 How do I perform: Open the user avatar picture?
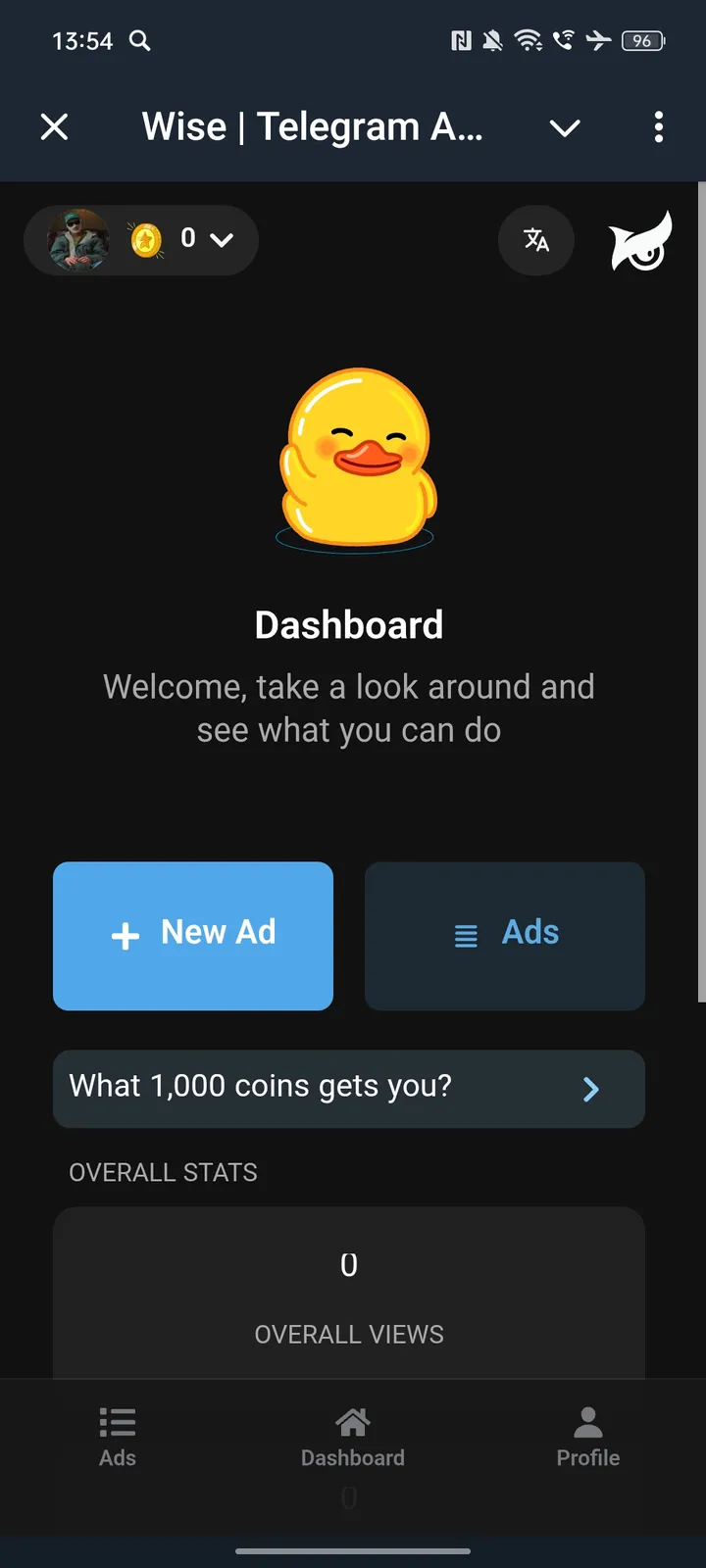[75, 240]
